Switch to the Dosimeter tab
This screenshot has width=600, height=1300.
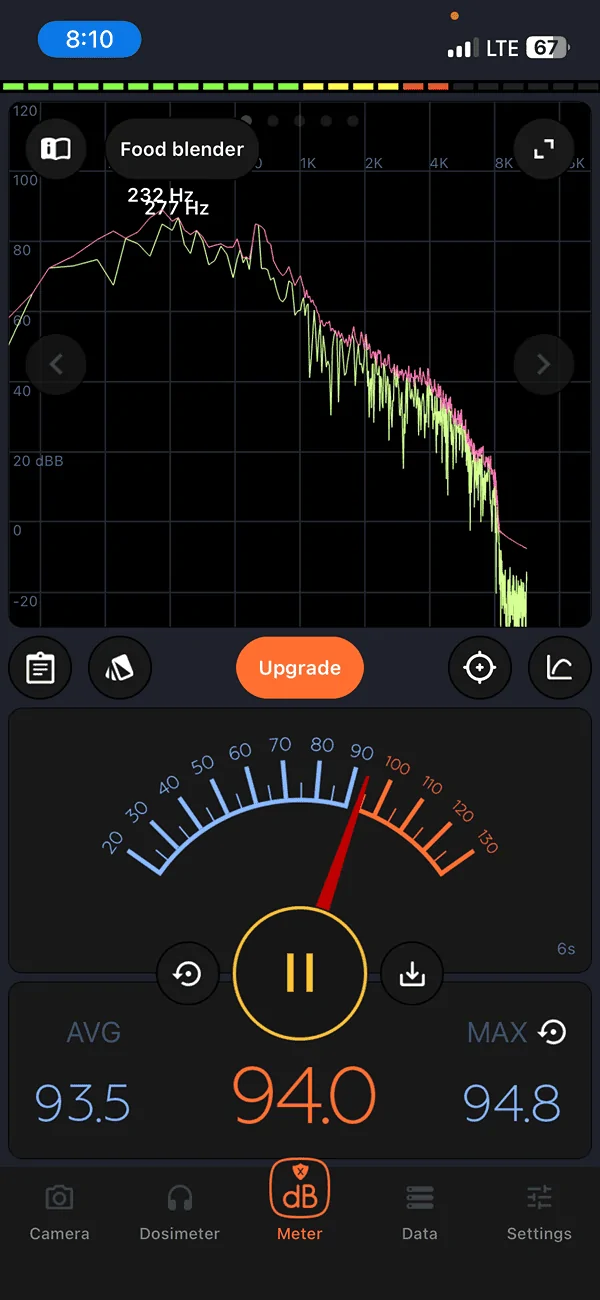(180, 1212)
